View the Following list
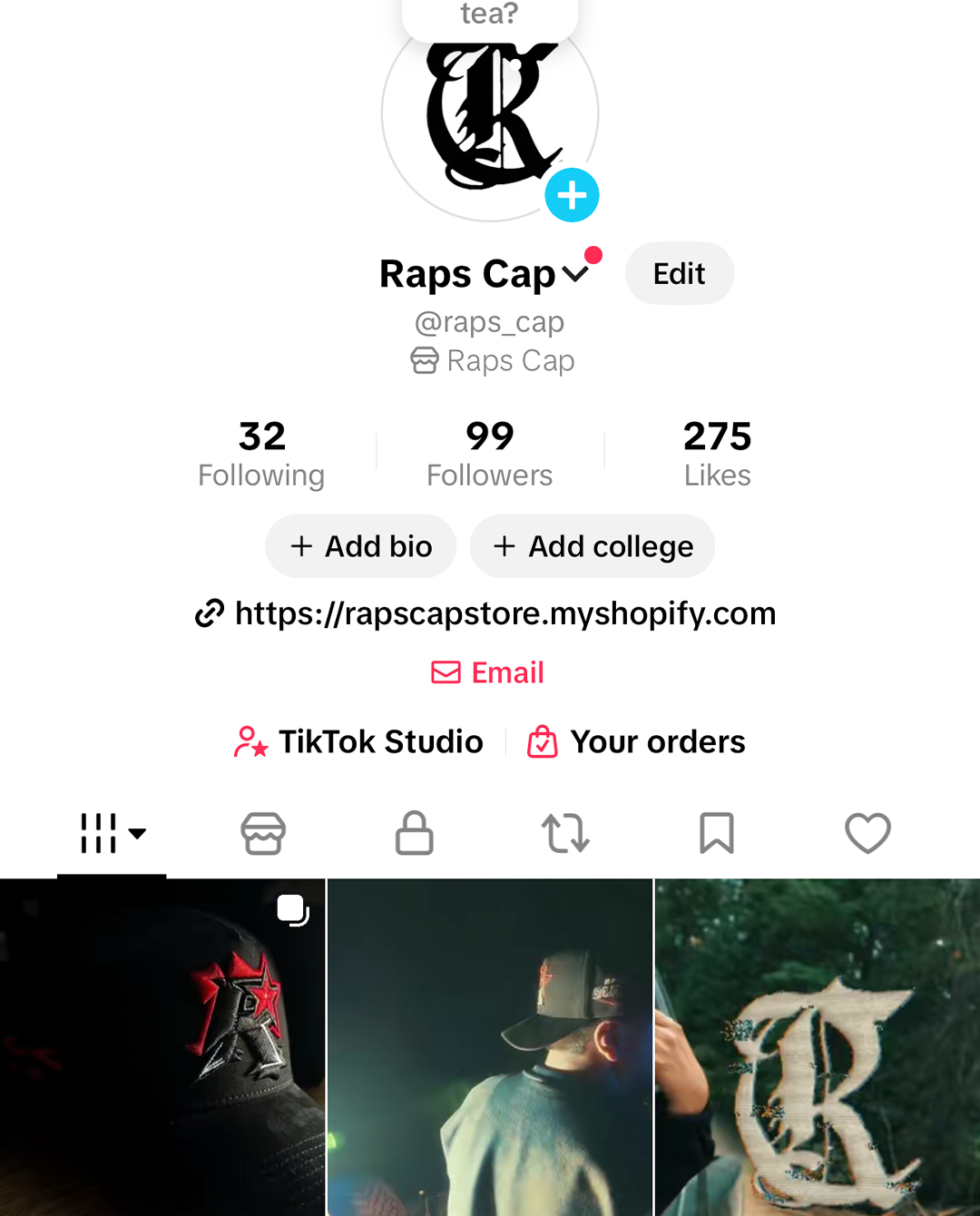The image size is (980, 1216). [x=261, y=454]
